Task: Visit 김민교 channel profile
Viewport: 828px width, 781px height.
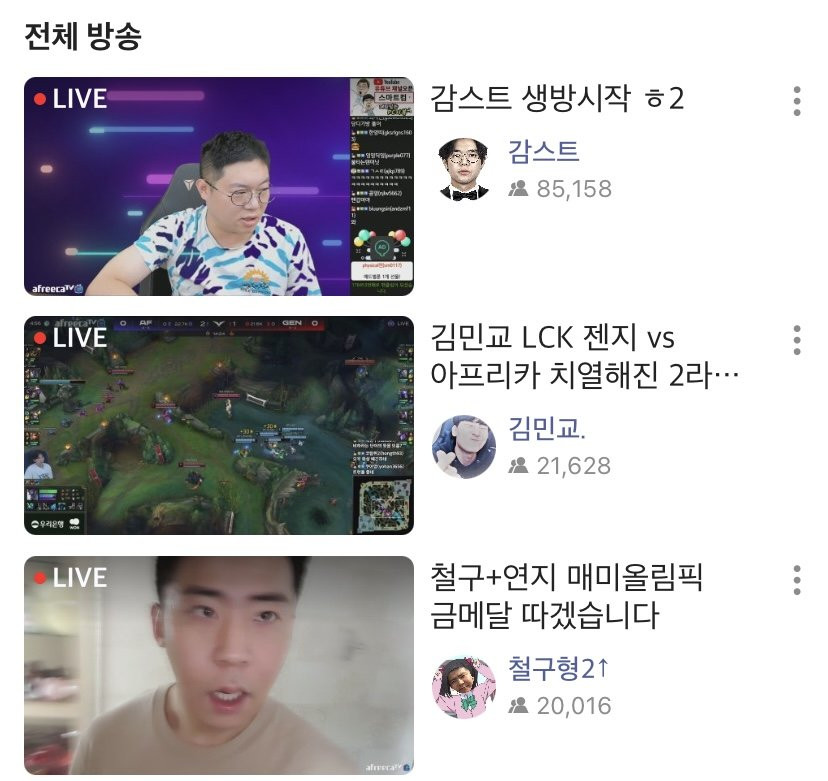Action: tap(464, 447)
